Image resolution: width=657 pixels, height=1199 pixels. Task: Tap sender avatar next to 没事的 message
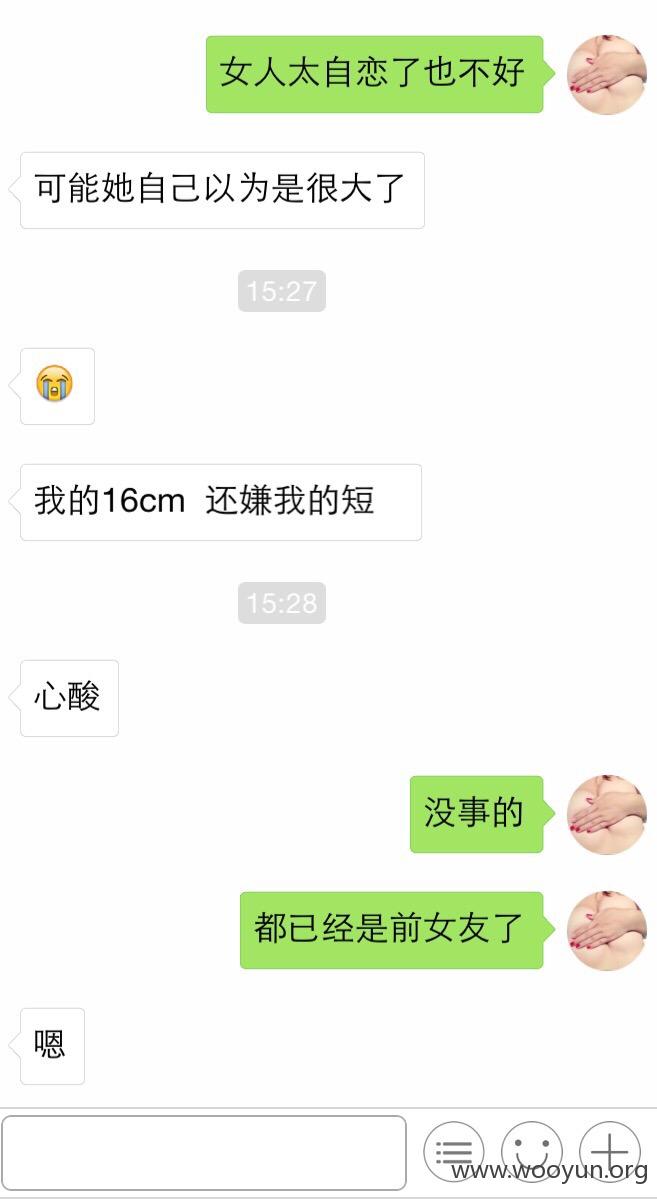pos(607,814)
